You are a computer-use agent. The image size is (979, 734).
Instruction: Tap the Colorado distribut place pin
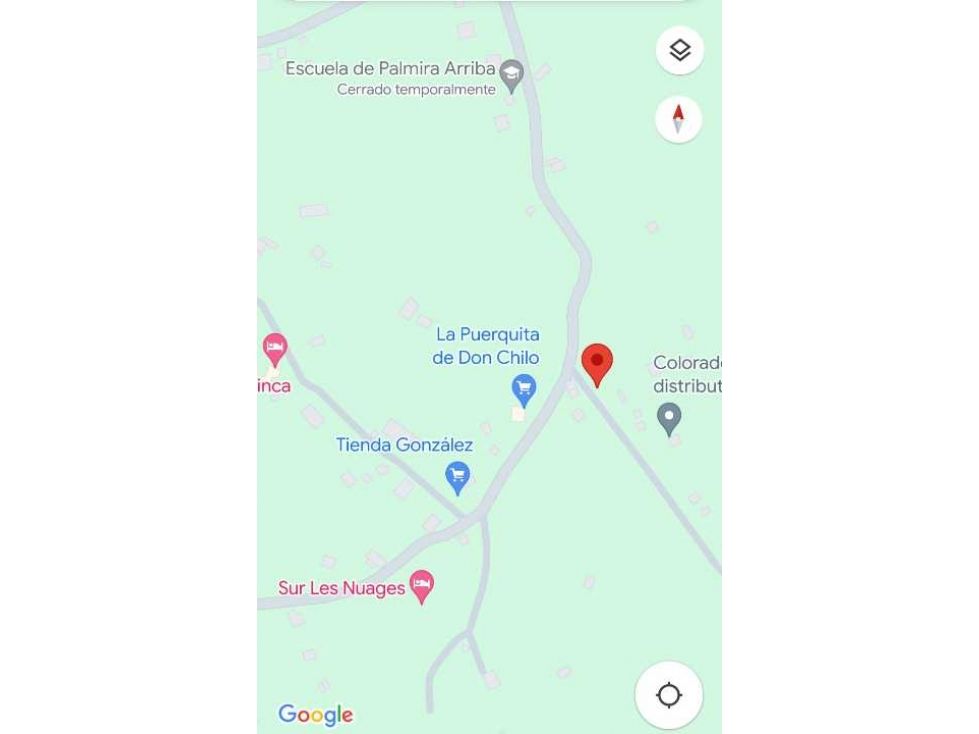tap(669, 417)
